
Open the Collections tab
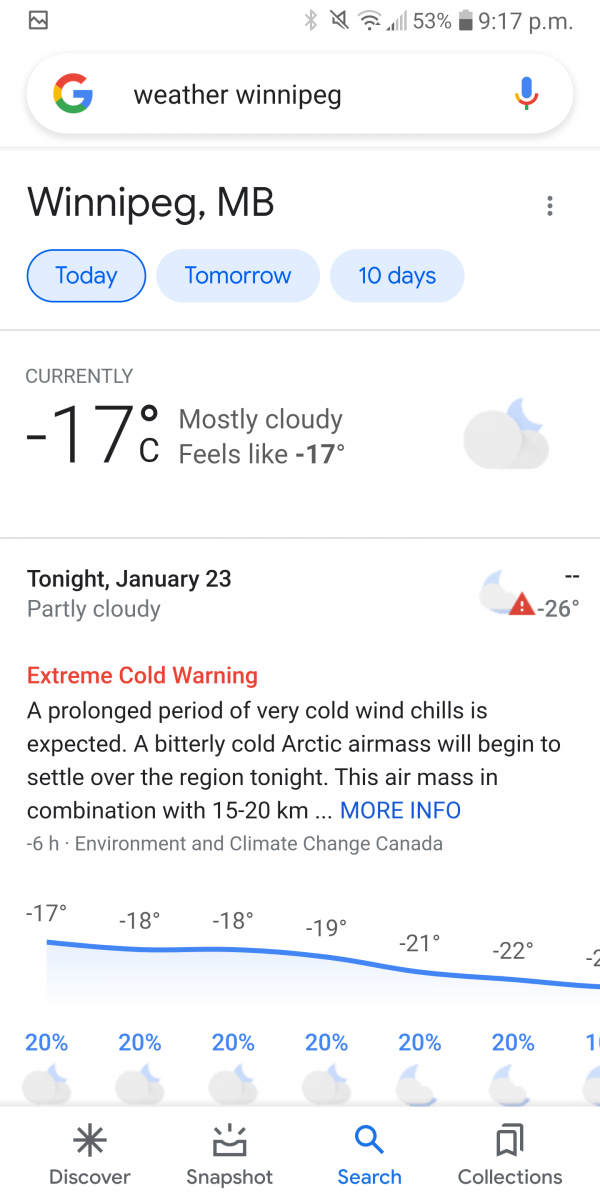coord(509,1155)
